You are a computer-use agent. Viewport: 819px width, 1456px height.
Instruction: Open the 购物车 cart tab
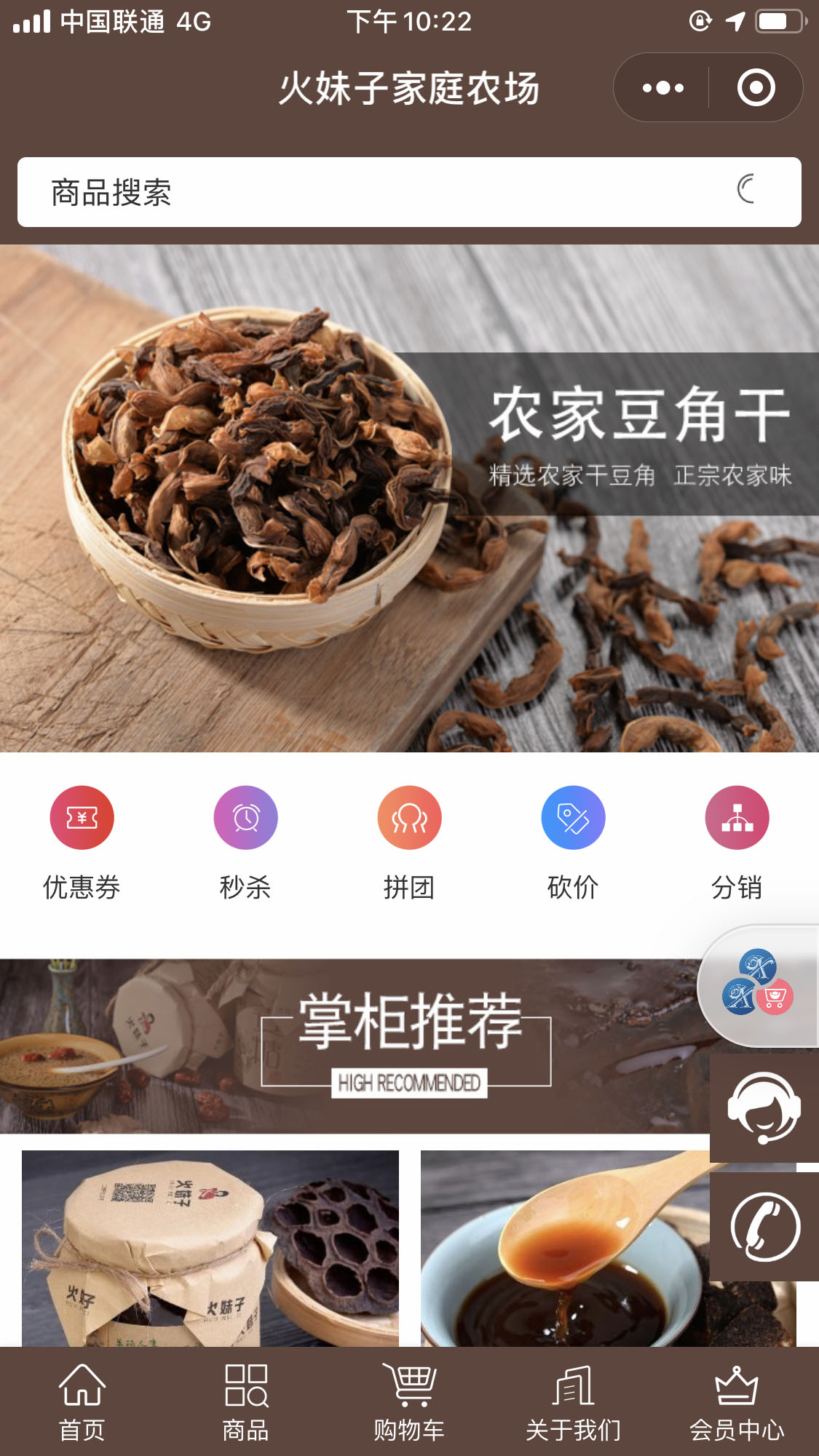(409, 1401)
